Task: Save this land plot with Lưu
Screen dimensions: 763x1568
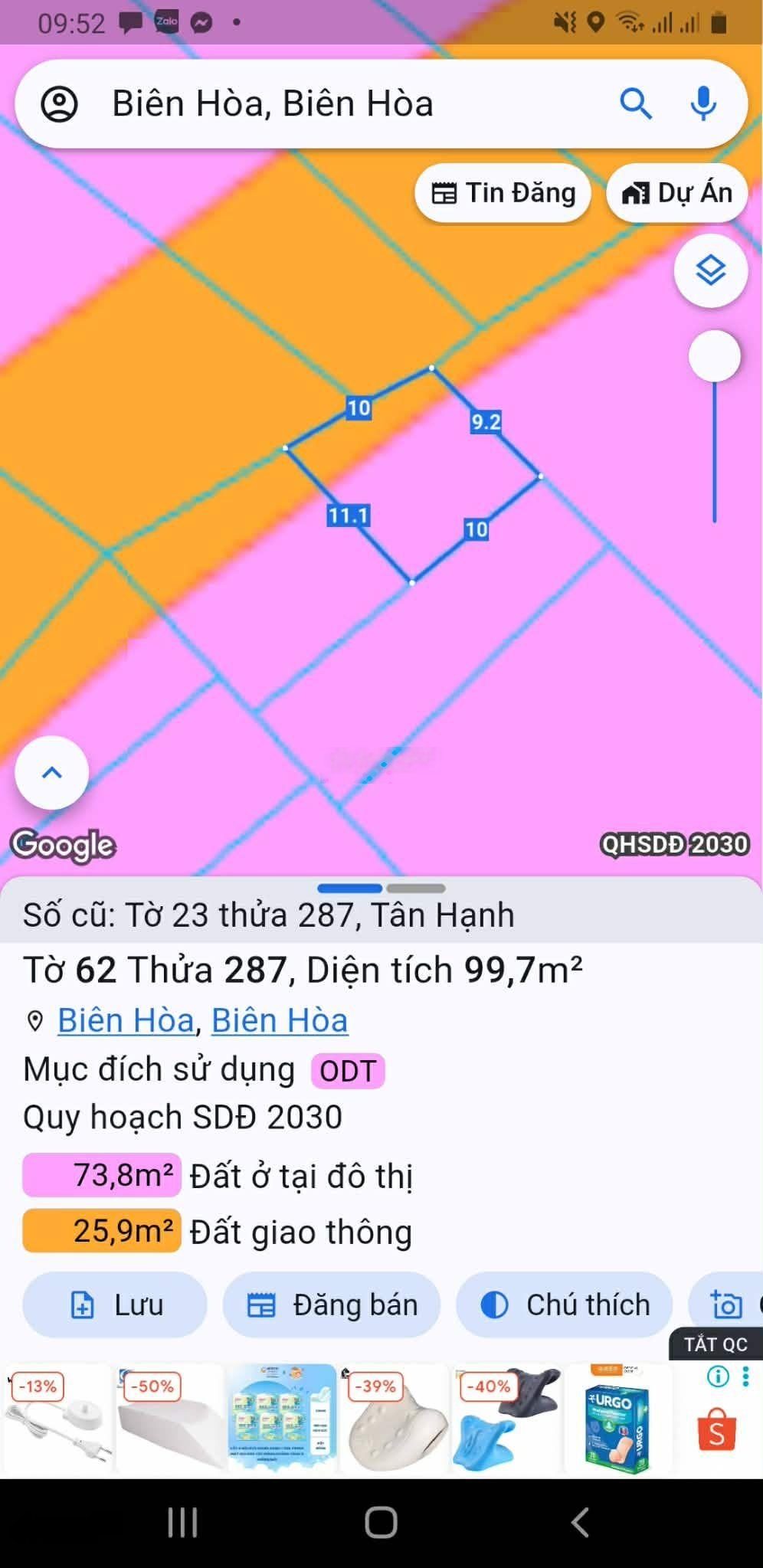Action: (x=115, y=1304)
